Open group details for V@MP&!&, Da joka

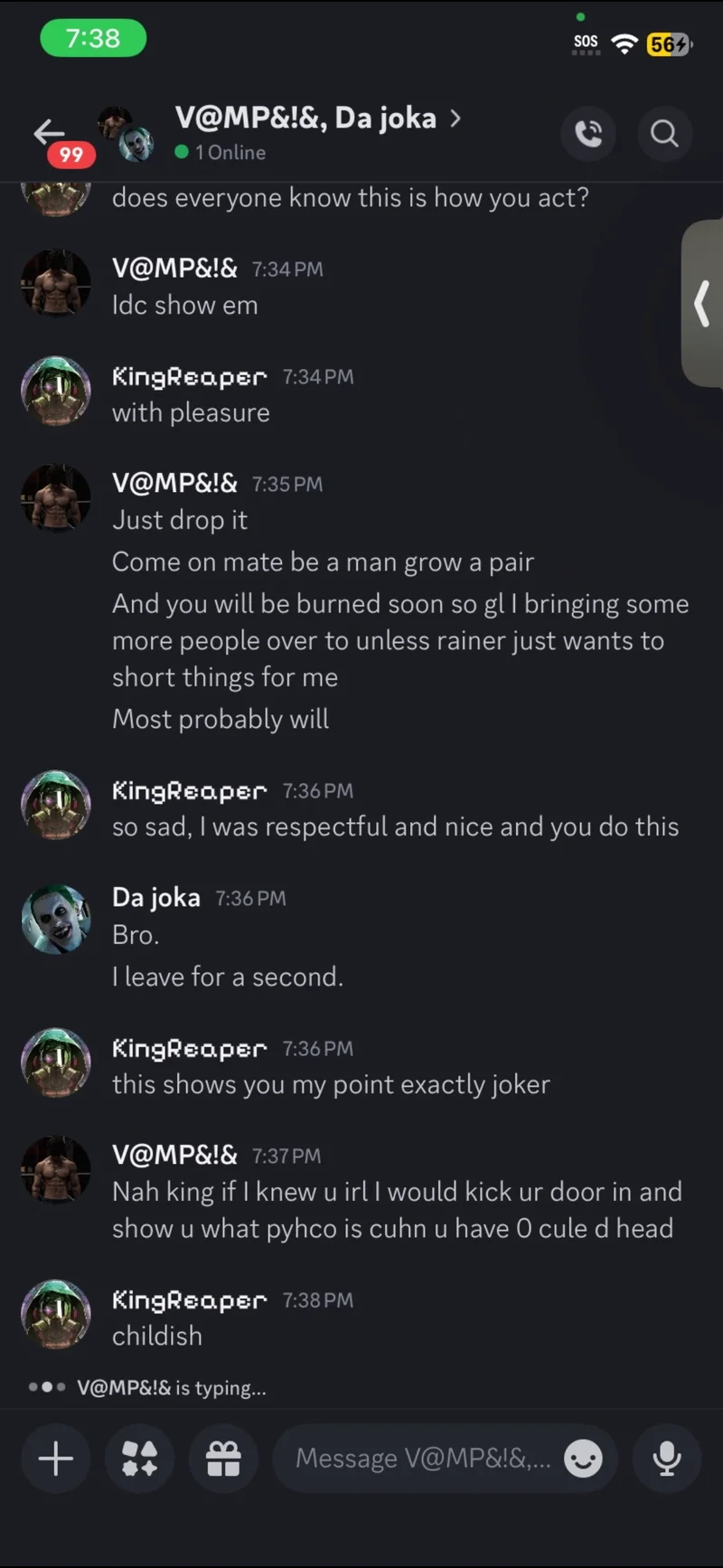click(316, 119)
